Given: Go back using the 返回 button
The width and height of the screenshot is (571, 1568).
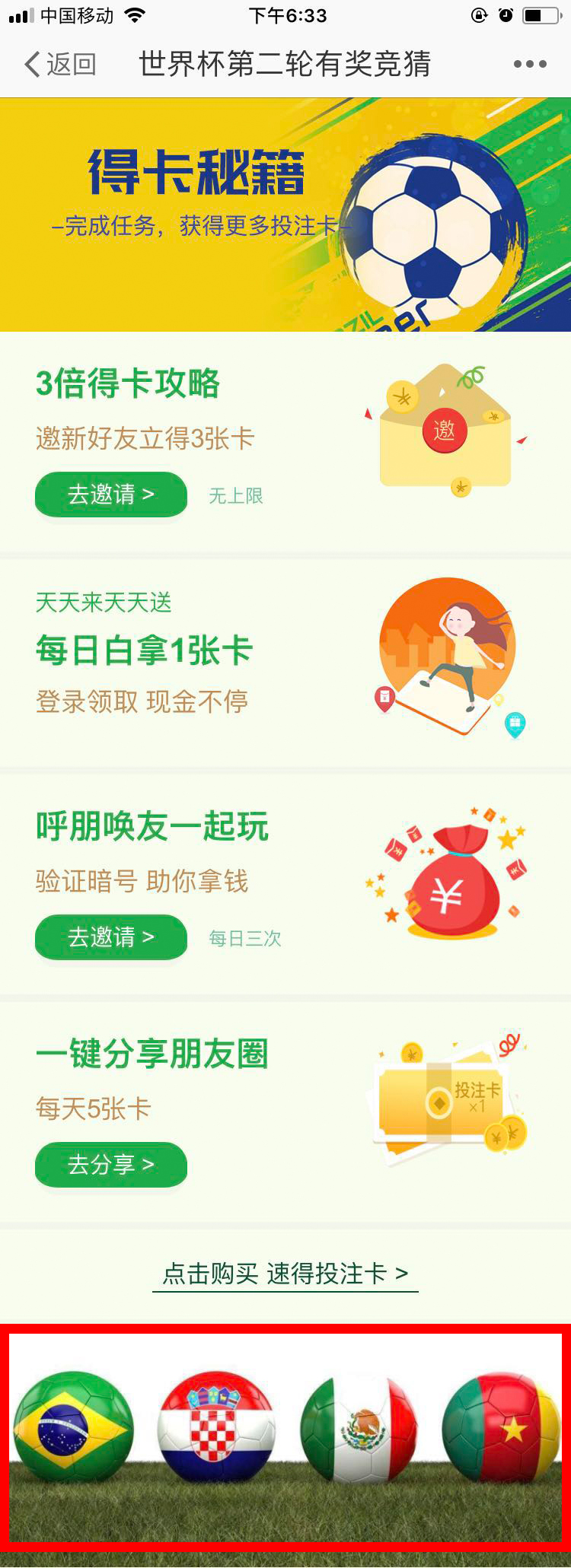Looking at the screenshot, I should (x=61, y=65).
